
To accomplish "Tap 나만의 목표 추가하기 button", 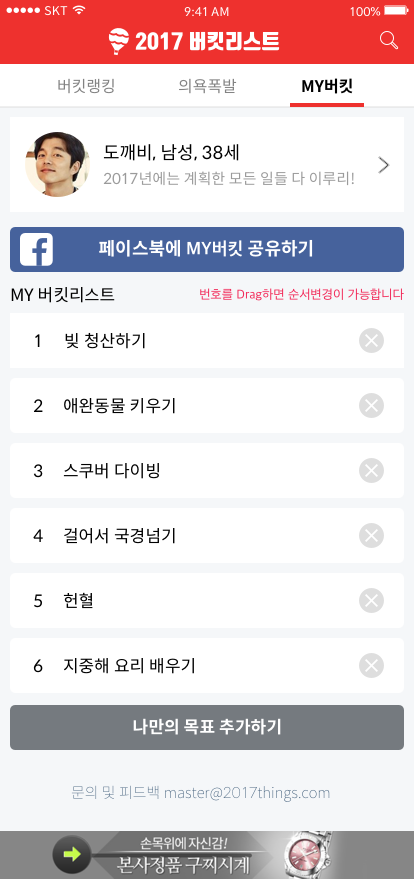I will [207, 727].
